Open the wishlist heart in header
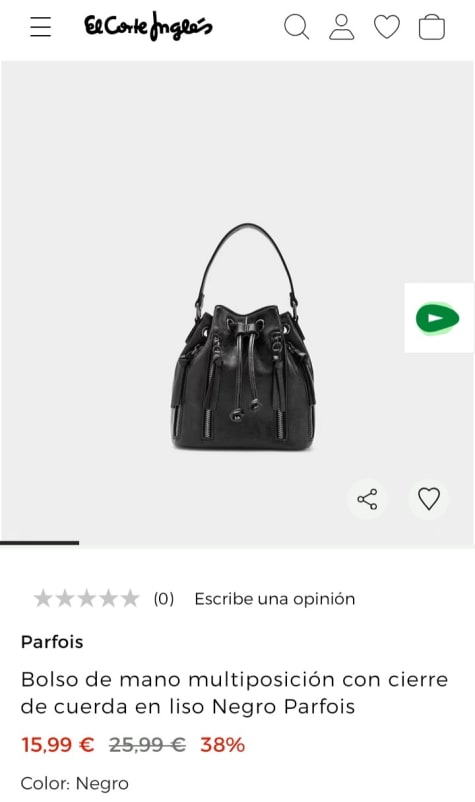Screen dimensions: 475x802 (x=387, y=27)
